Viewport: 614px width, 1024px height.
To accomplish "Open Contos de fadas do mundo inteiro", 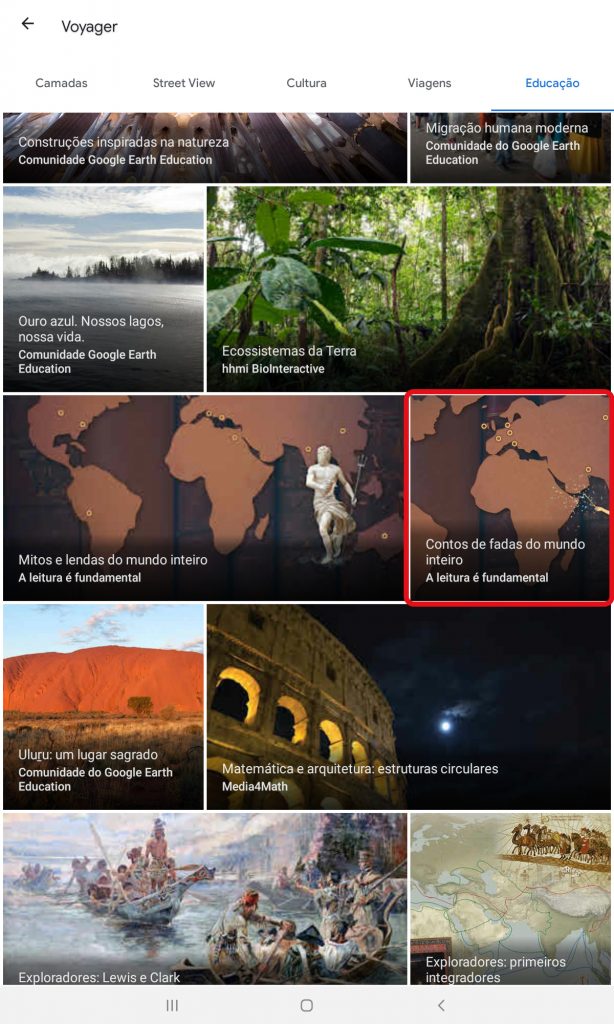I will pos(510,498).
